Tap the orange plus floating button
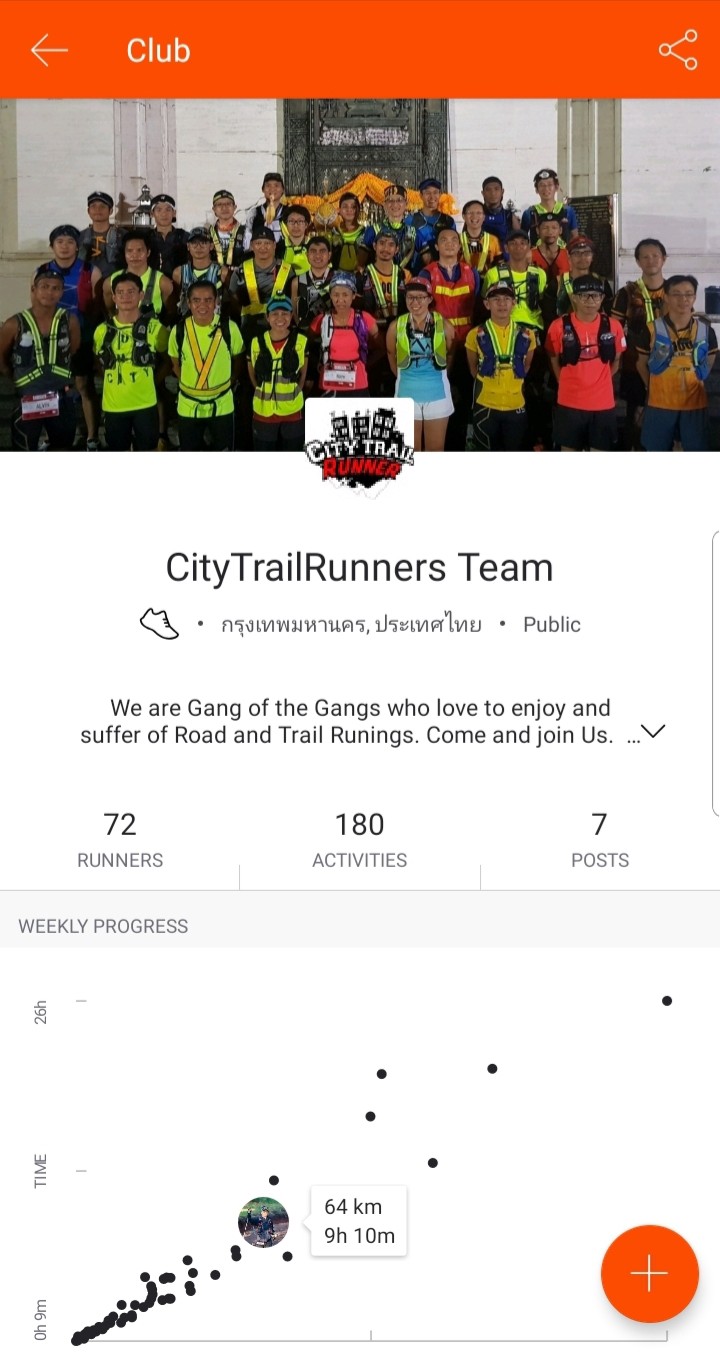720x1355 pixels. (649, 1273)
